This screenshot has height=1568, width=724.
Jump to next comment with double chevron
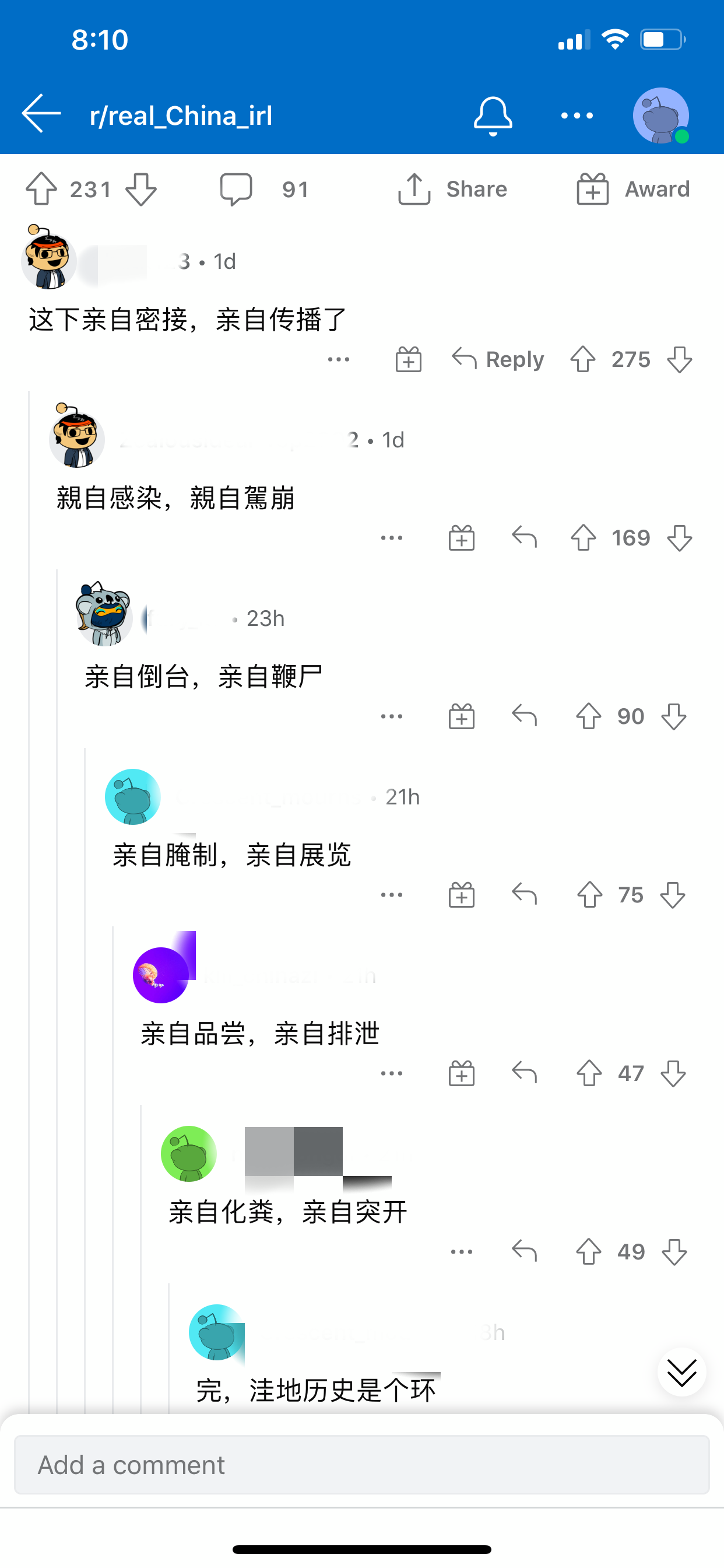pos(681,1372)
